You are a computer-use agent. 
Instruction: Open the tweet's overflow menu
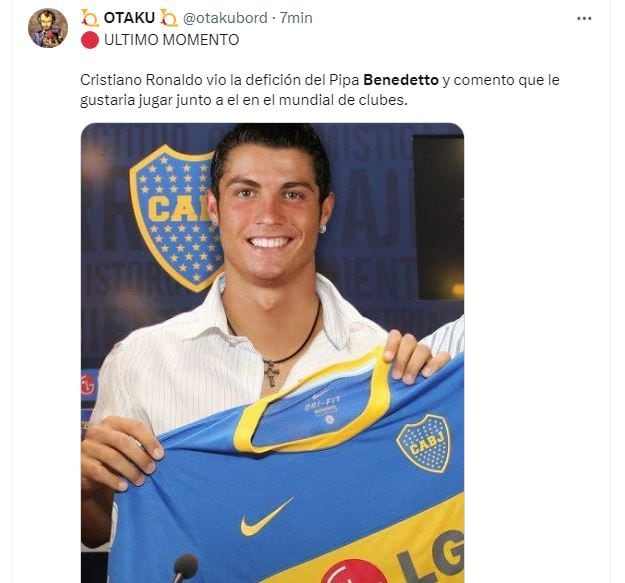583,19
